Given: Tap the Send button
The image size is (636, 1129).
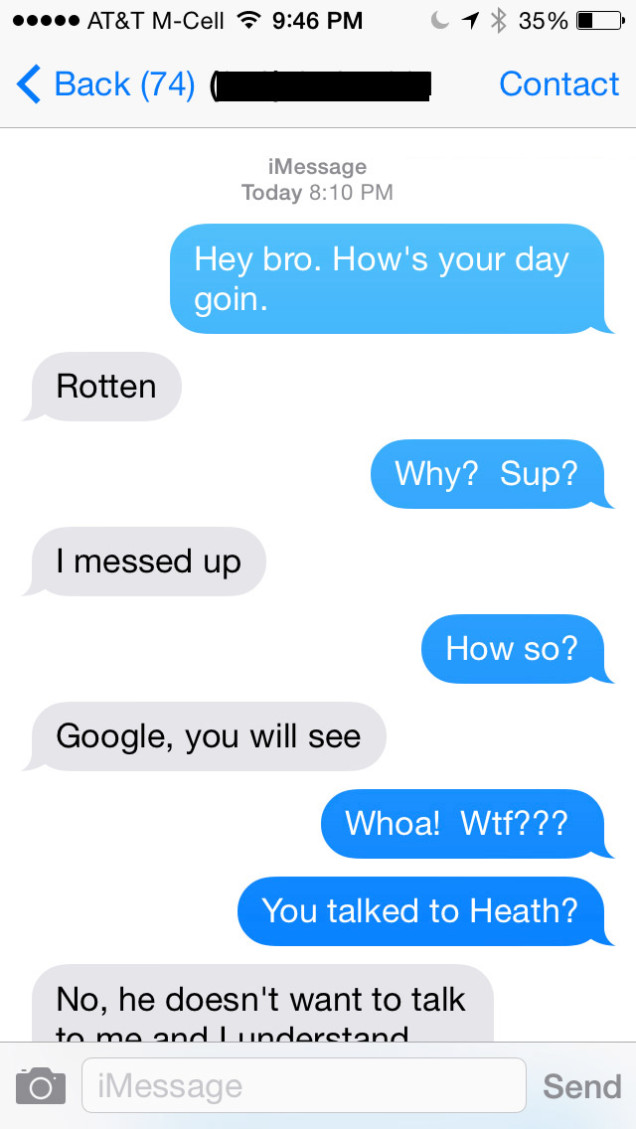Looking at the screenshot, I should (x=581, y=1086).
